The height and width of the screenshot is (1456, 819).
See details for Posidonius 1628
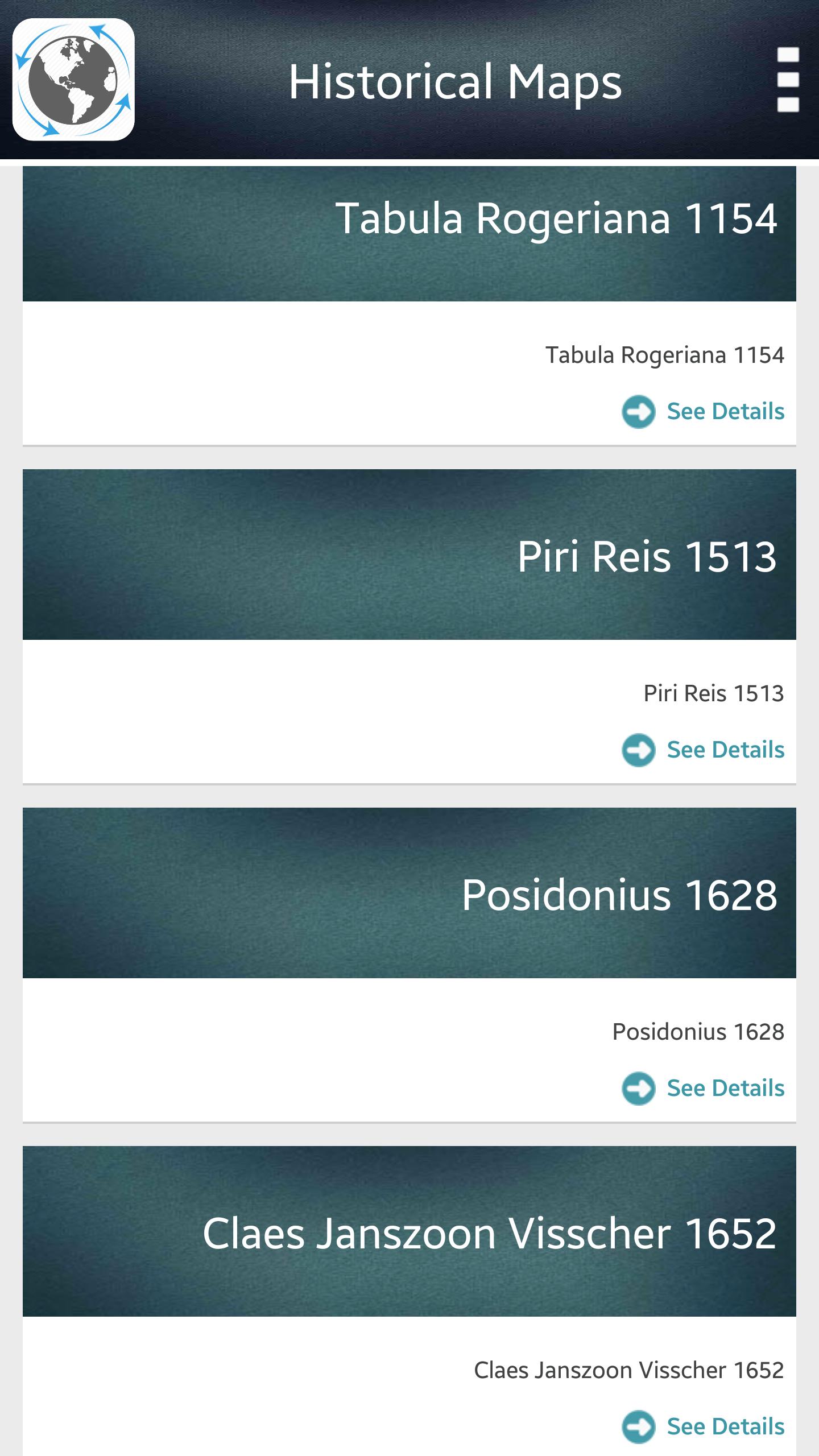(x=703, y=1088)
